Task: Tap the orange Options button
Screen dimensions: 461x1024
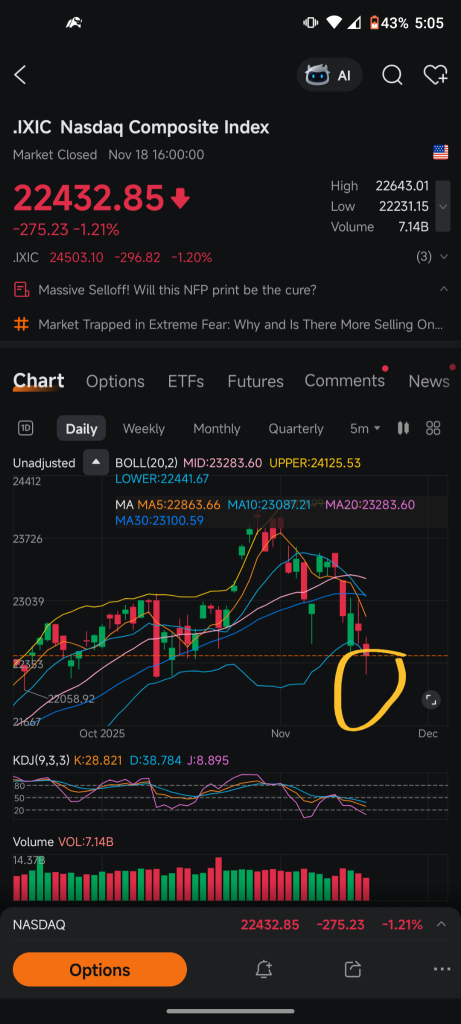Action: 100,970
